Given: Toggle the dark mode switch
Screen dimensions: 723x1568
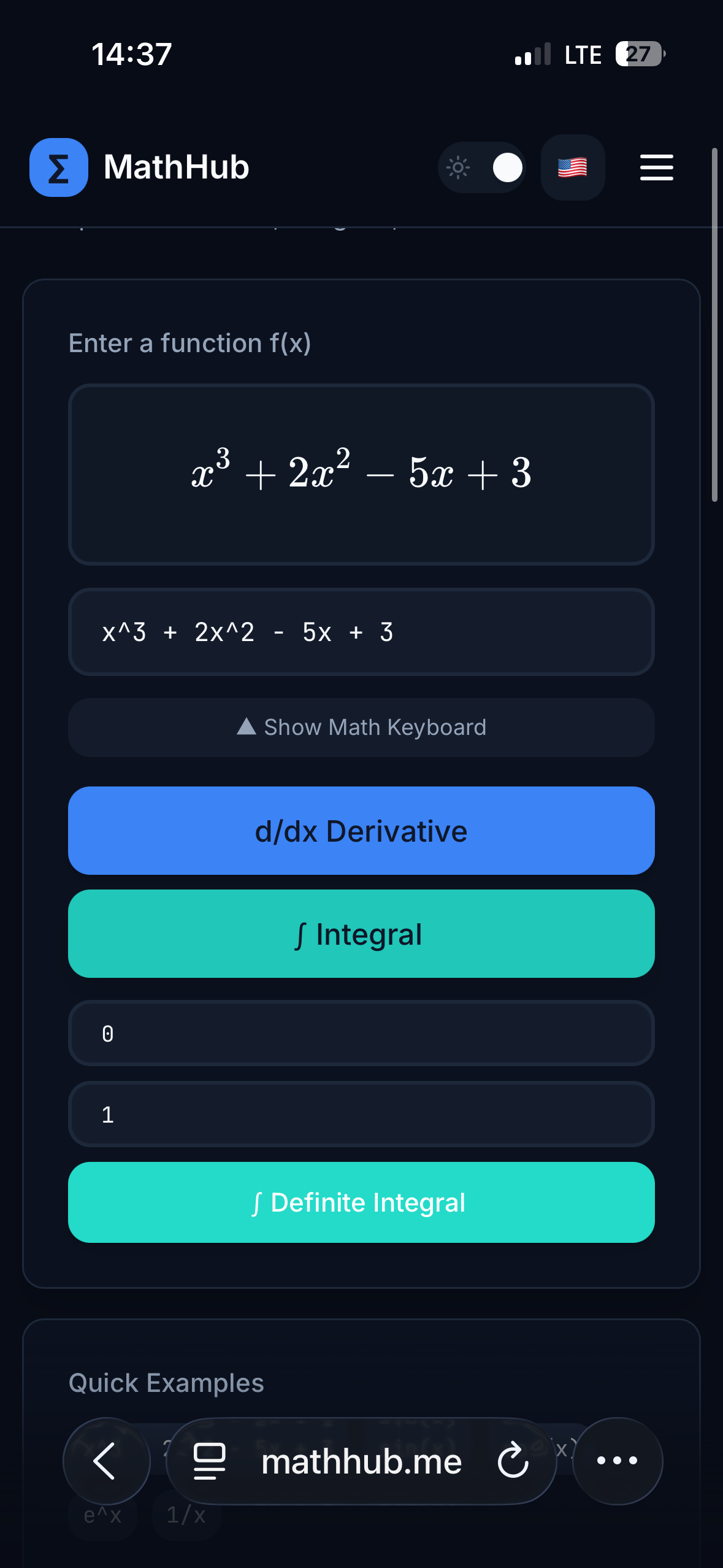Looking at the screenshot, I should click(506, 167).
